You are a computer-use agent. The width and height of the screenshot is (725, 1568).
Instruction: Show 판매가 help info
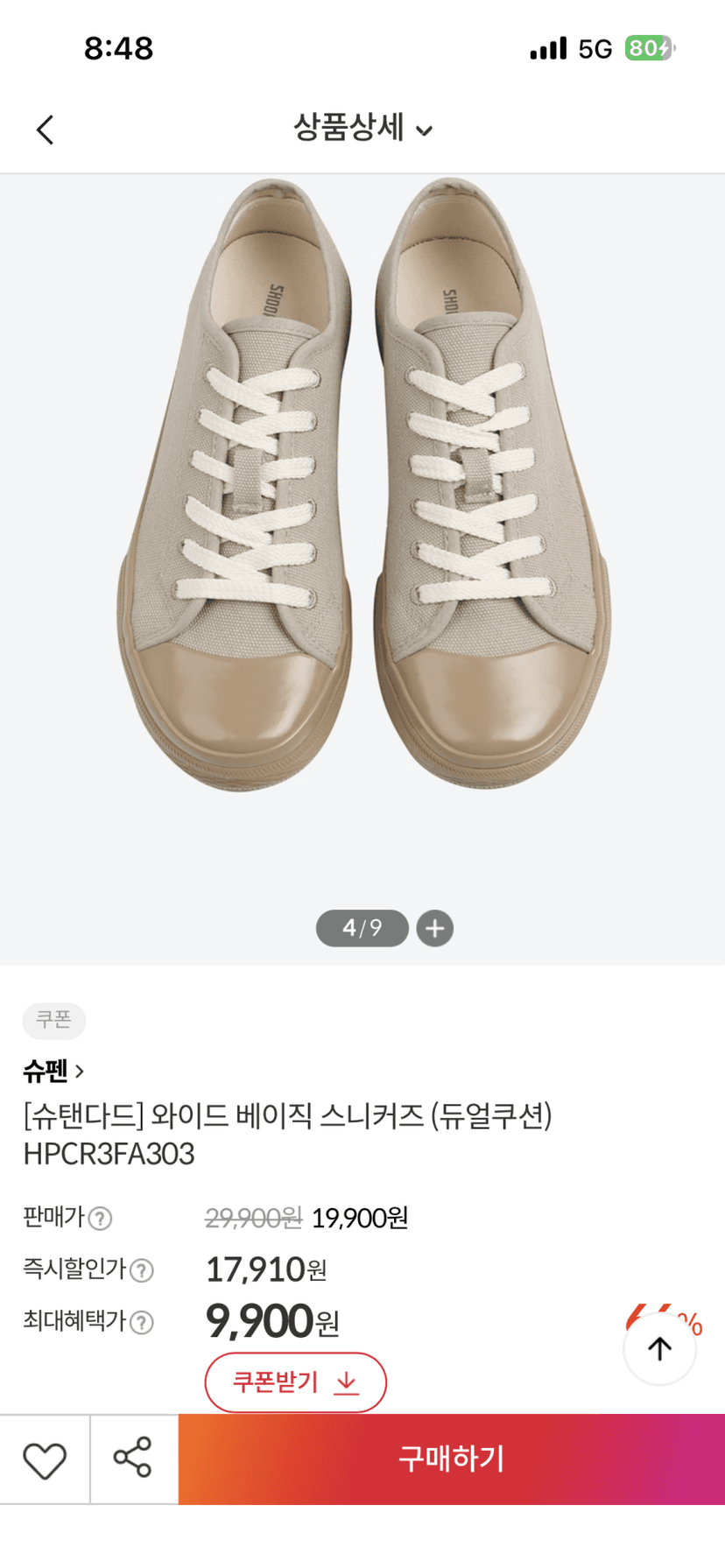click(101, 1218)
